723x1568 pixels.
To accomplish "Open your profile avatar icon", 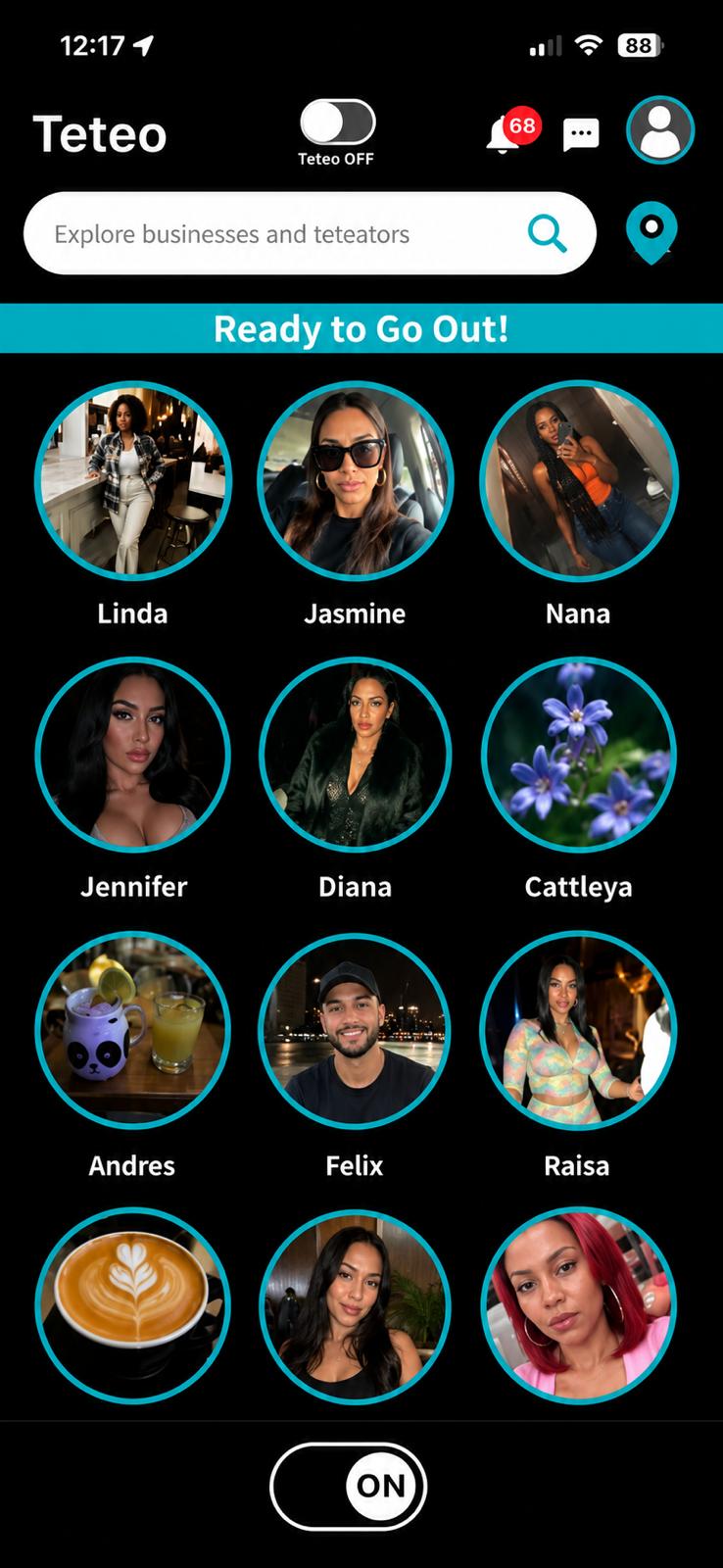I will point(660,130).
